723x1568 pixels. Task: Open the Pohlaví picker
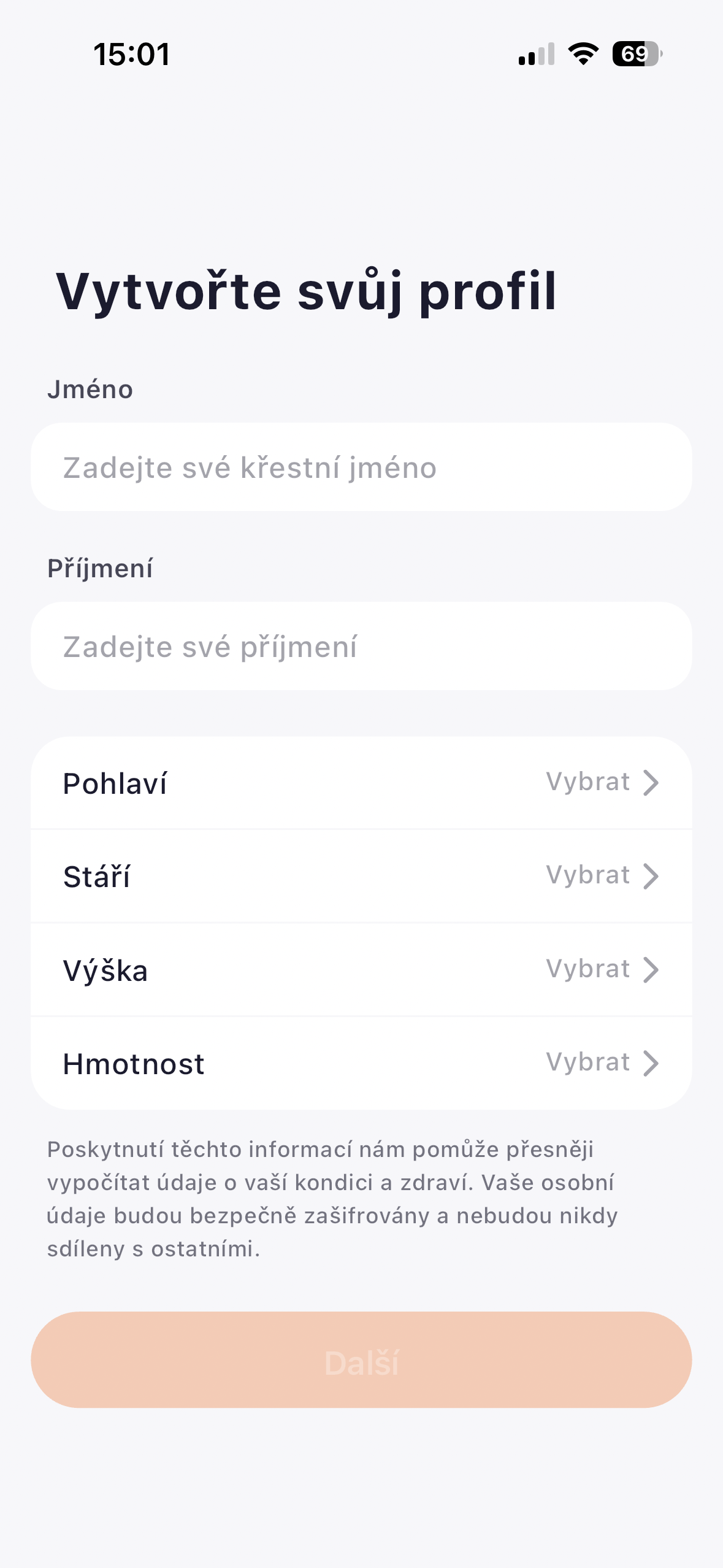[361, 783]
